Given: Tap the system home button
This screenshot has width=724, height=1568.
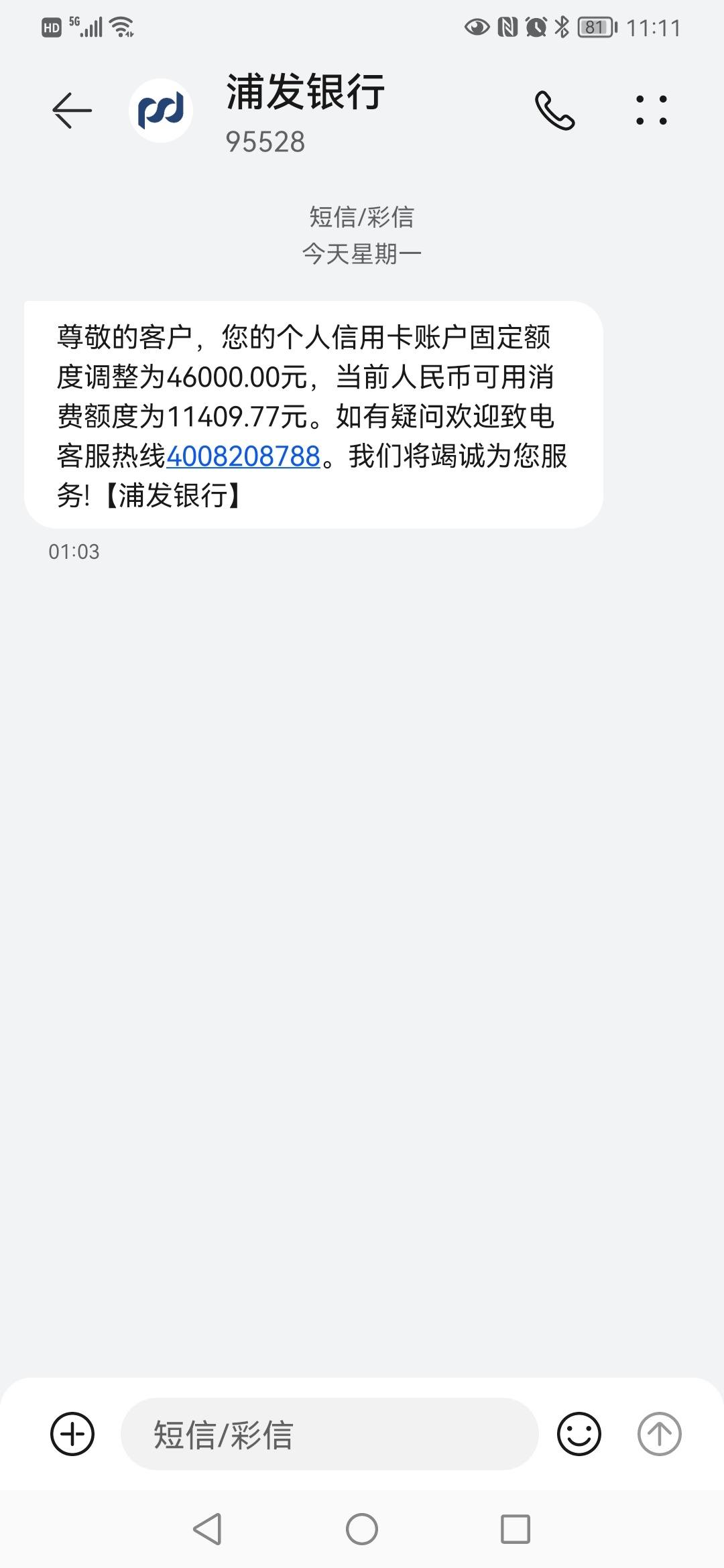Looking at the screenshot, I should (x=362, y=1529).
